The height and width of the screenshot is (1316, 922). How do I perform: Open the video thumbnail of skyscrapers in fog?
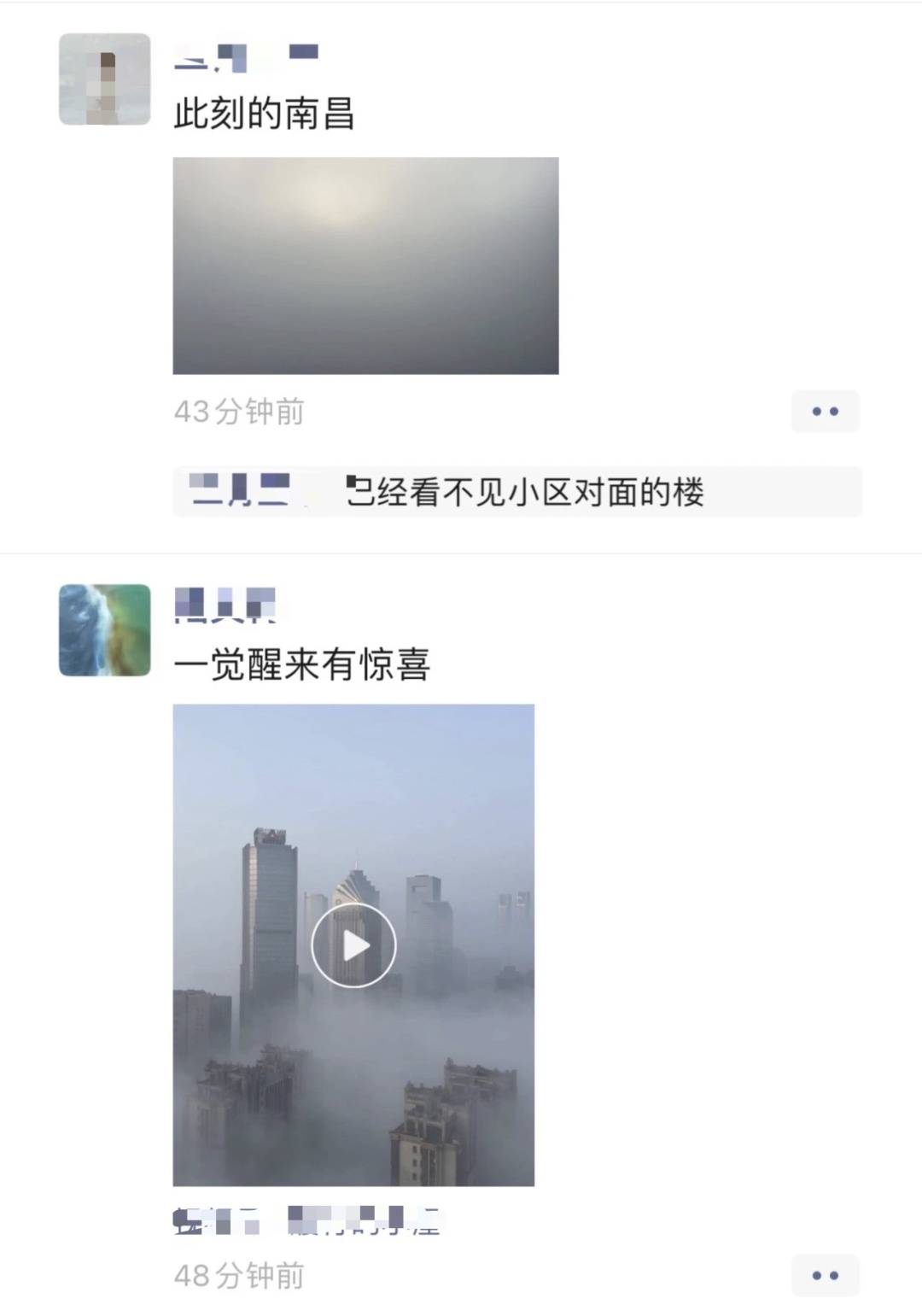click(353, 944)
